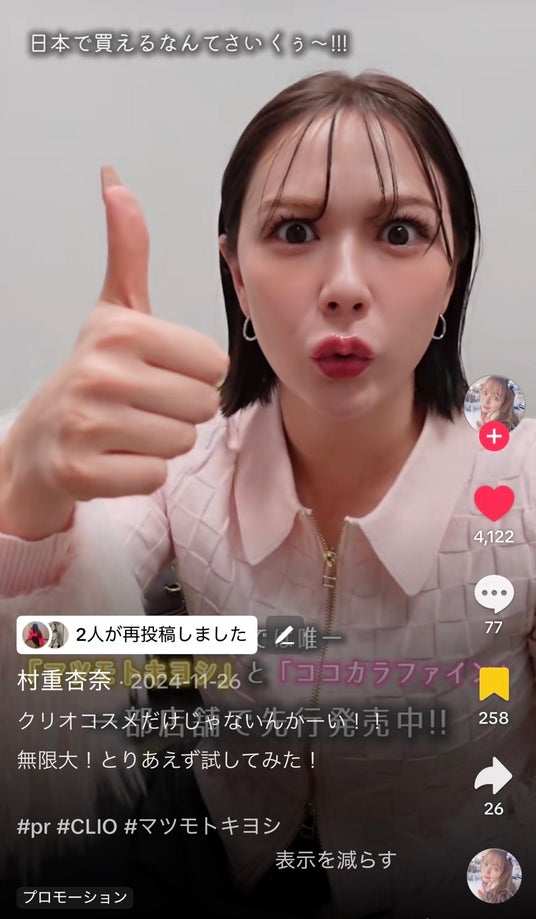
Task: Follow the creator with the plus button
Action: coord(494,437)
